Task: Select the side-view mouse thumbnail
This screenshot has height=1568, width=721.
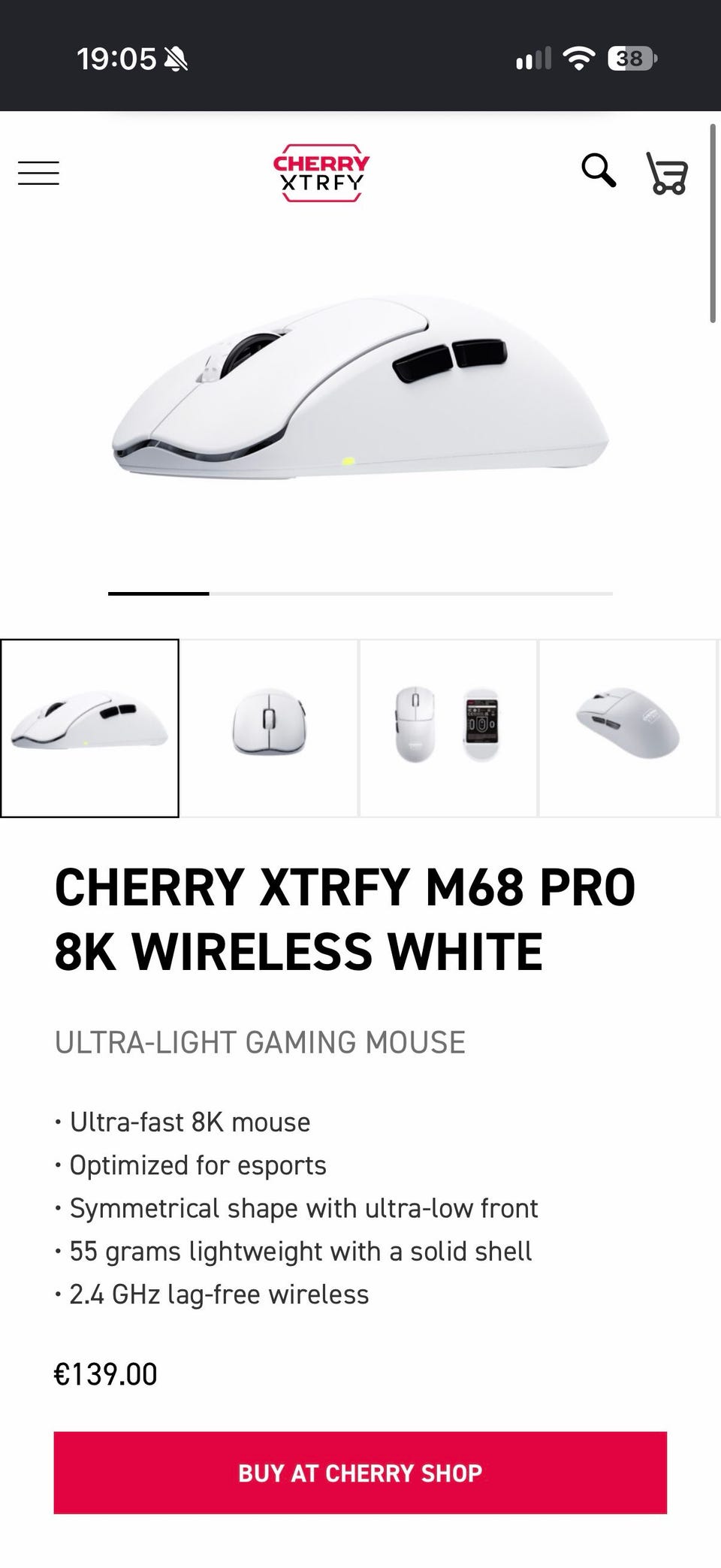Action: pos(89,728)
